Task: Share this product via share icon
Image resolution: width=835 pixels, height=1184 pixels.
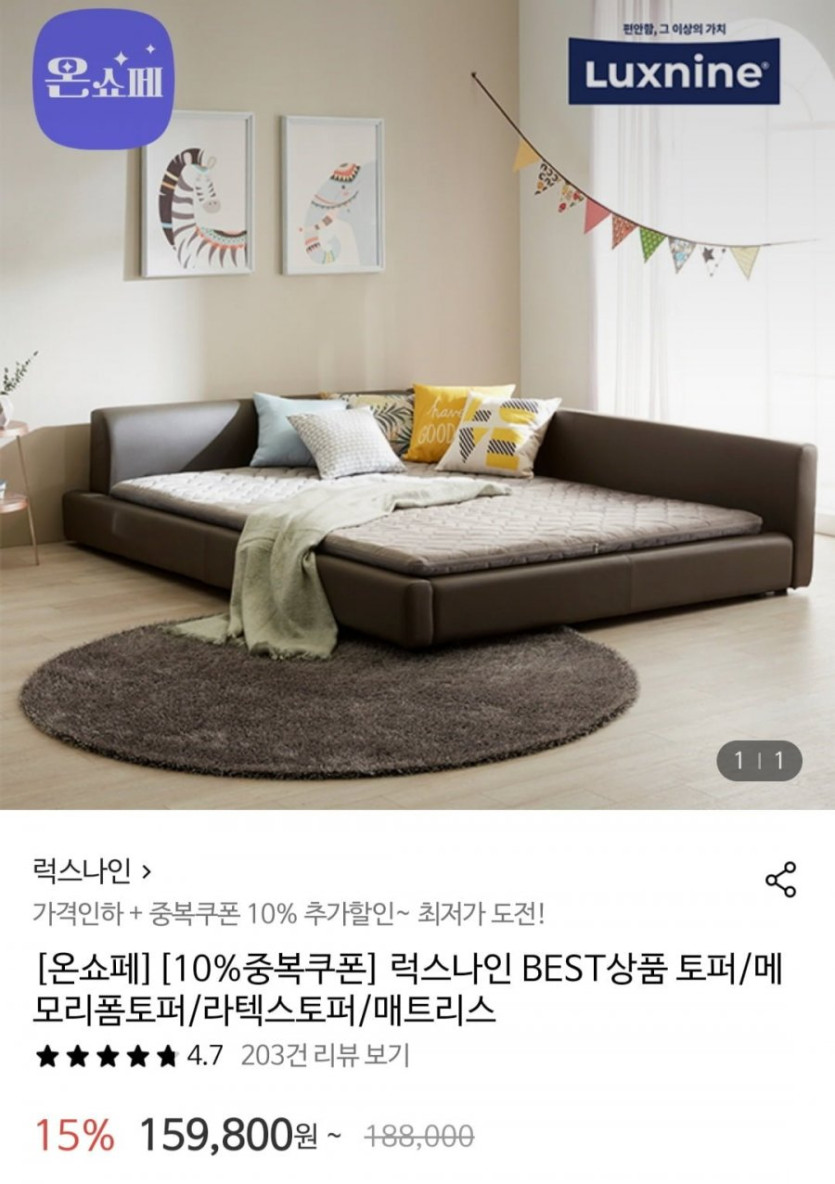Action: pyautogui.click(x=780, y=878)
